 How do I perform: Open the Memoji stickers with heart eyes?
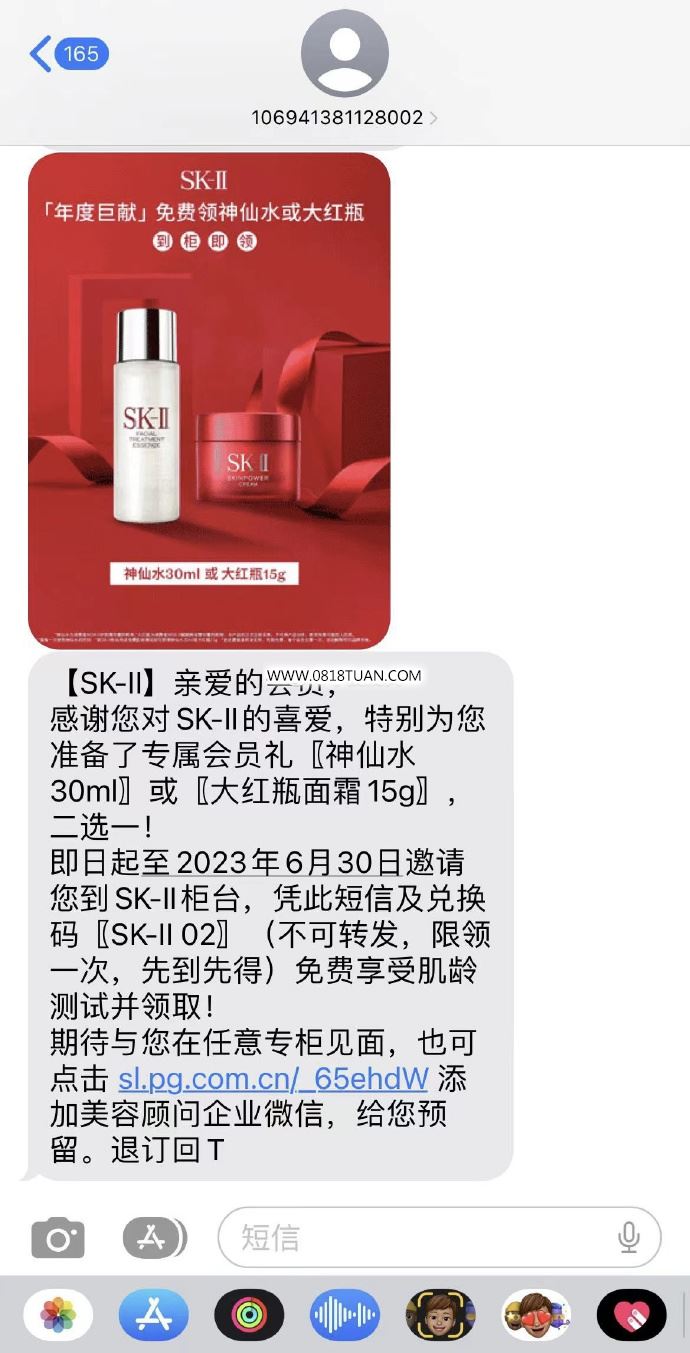click(536, 1314)
